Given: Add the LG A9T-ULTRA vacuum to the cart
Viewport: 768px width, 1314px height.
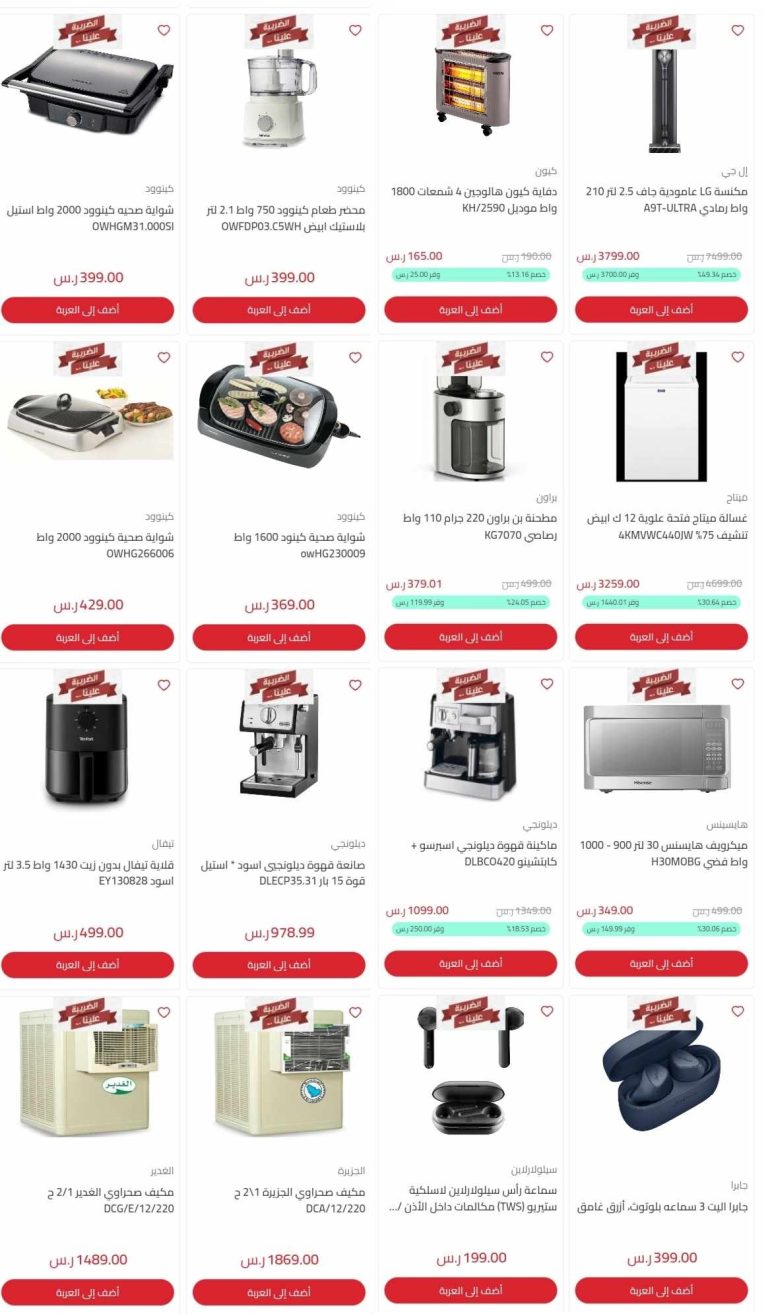Looking at the screenshot, I should click(x=661, y=310).
